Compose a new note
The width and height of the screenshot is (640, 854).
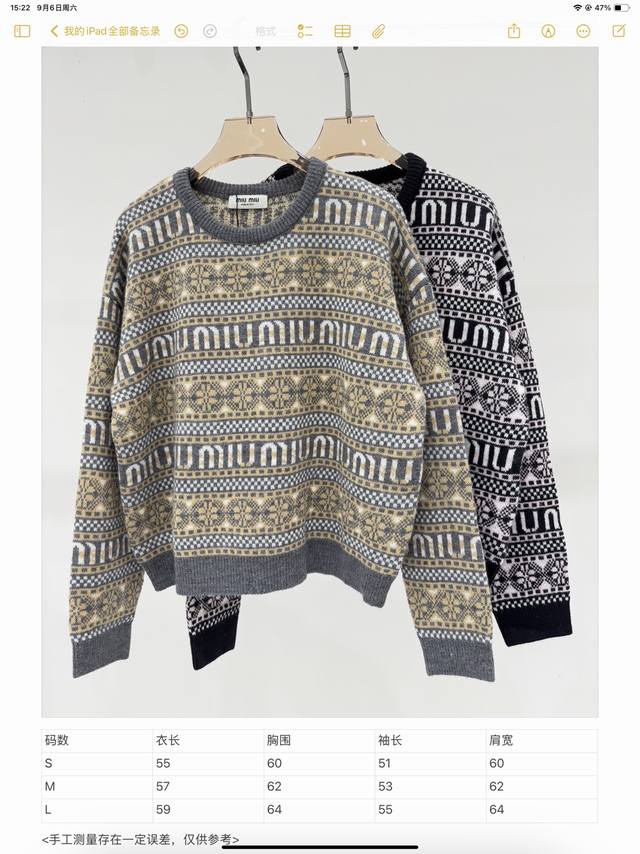(617, 31)
